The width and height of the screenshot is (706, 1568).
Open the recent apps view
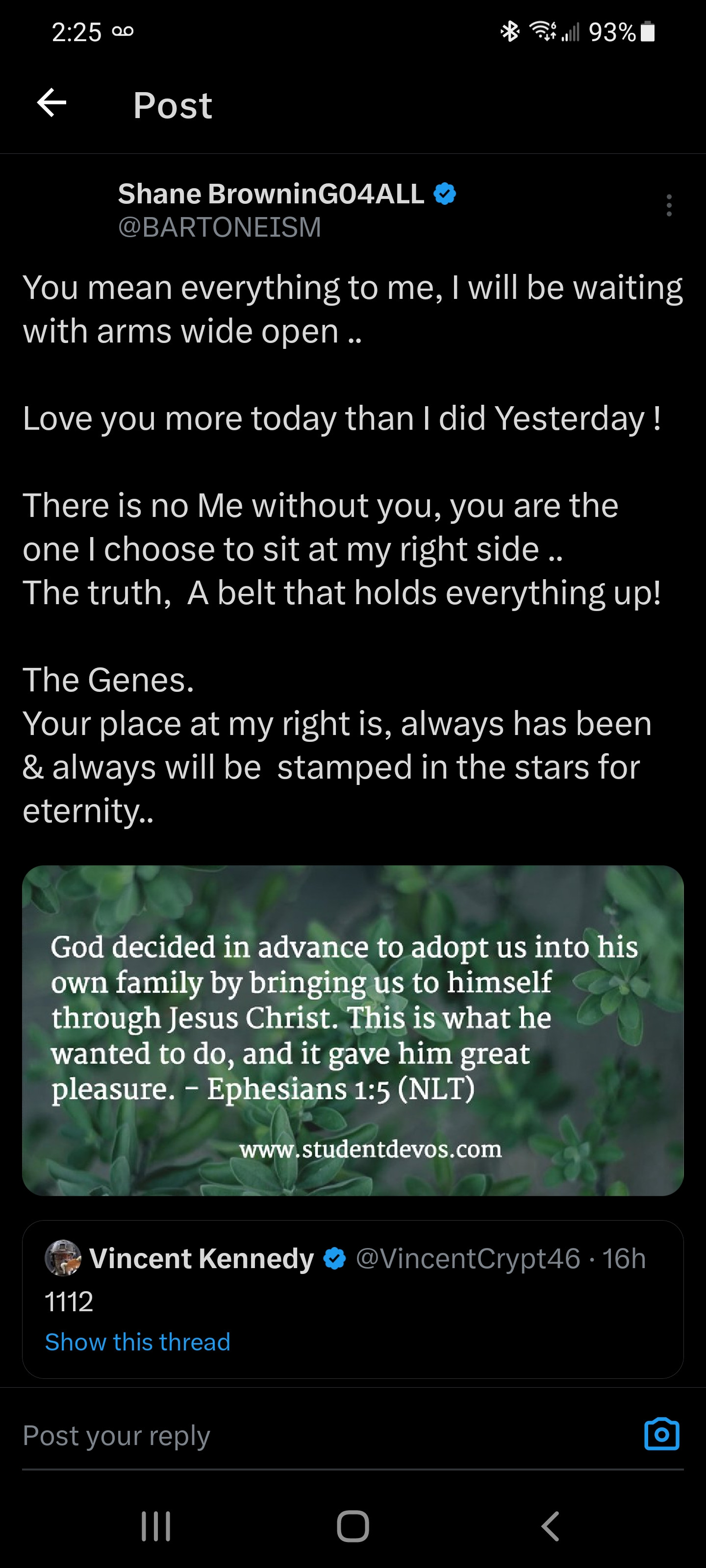pos(156,1527)
